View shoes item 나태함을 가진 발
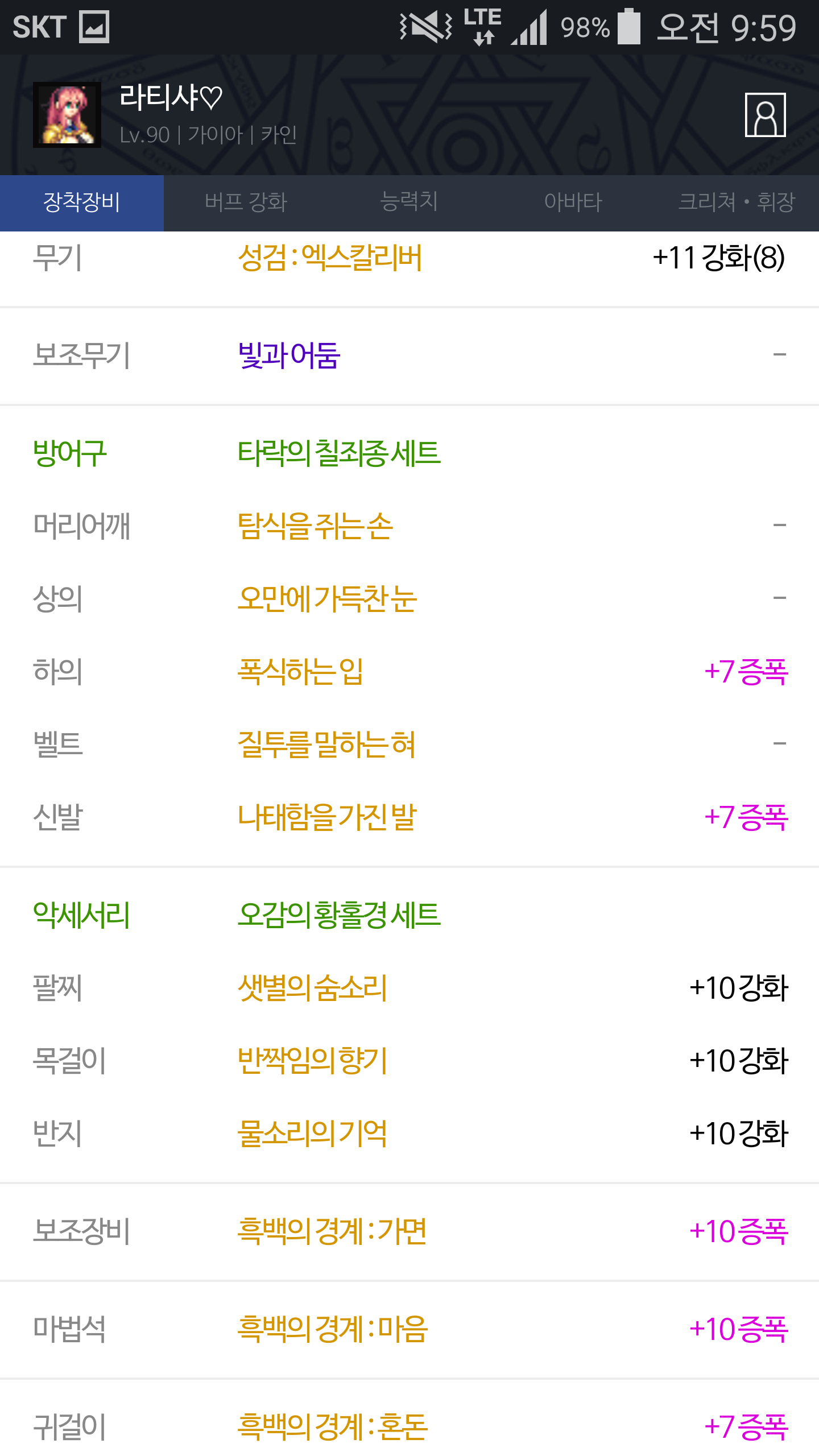 327,817
